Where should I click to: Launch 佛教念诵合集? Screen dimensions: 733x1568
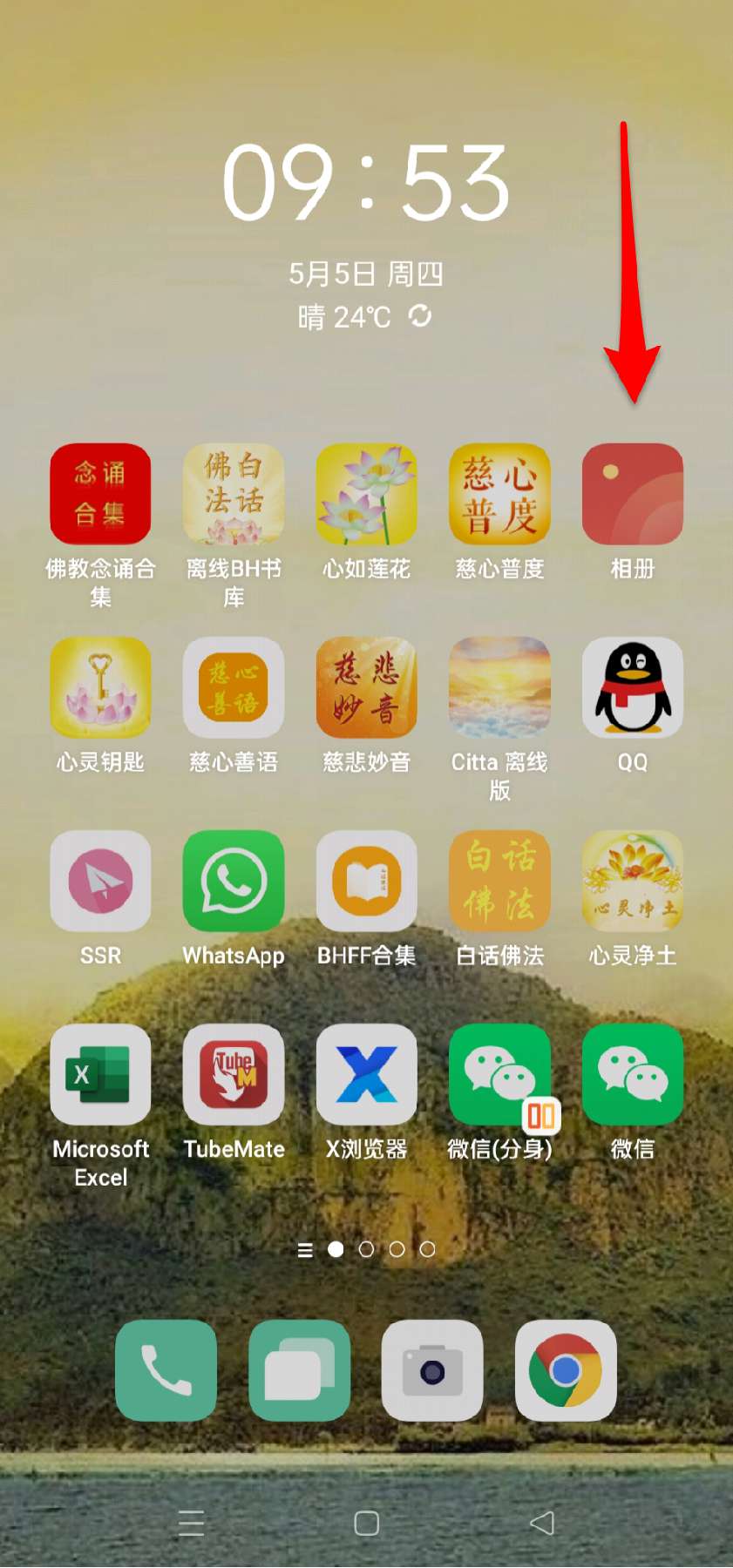point(100,495)
